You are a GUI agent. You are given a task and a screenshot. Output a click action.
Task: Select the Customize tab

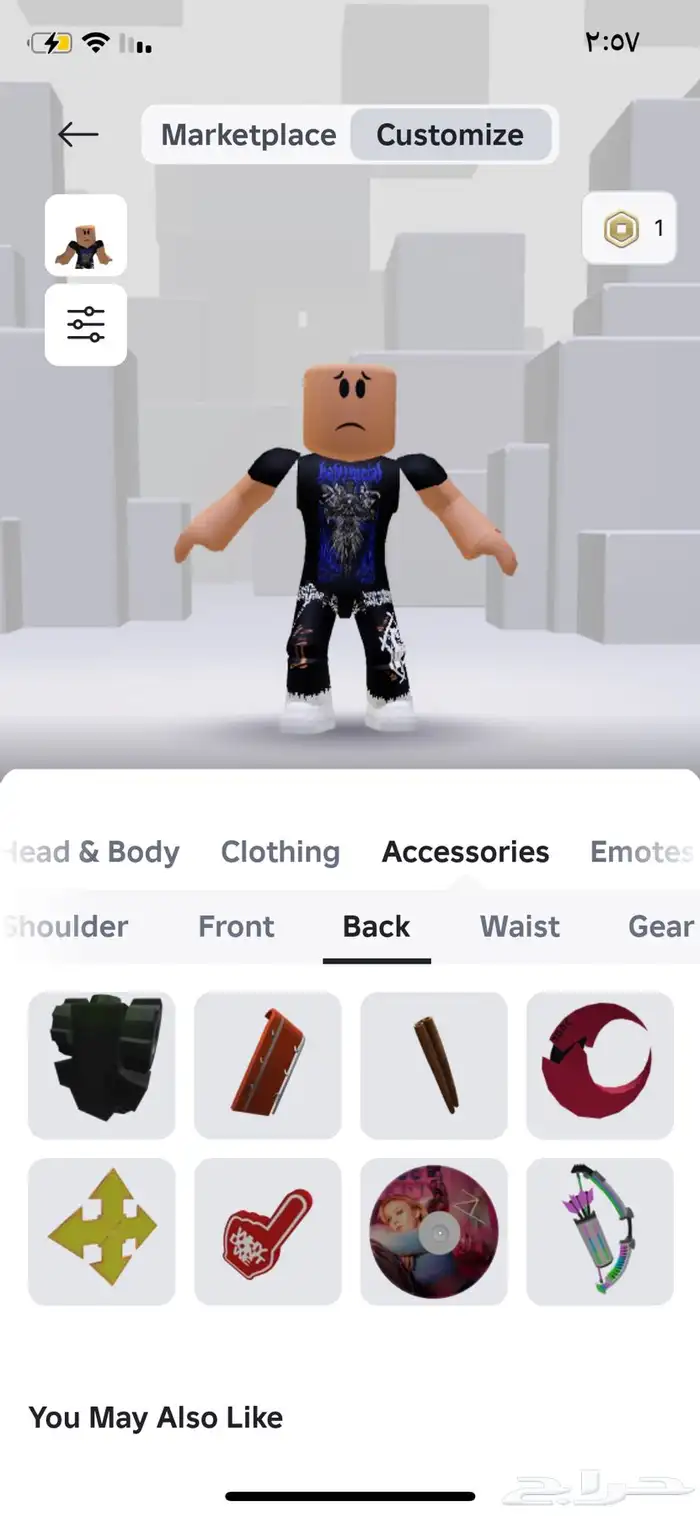pyautogui.click(x=450, y=135)
